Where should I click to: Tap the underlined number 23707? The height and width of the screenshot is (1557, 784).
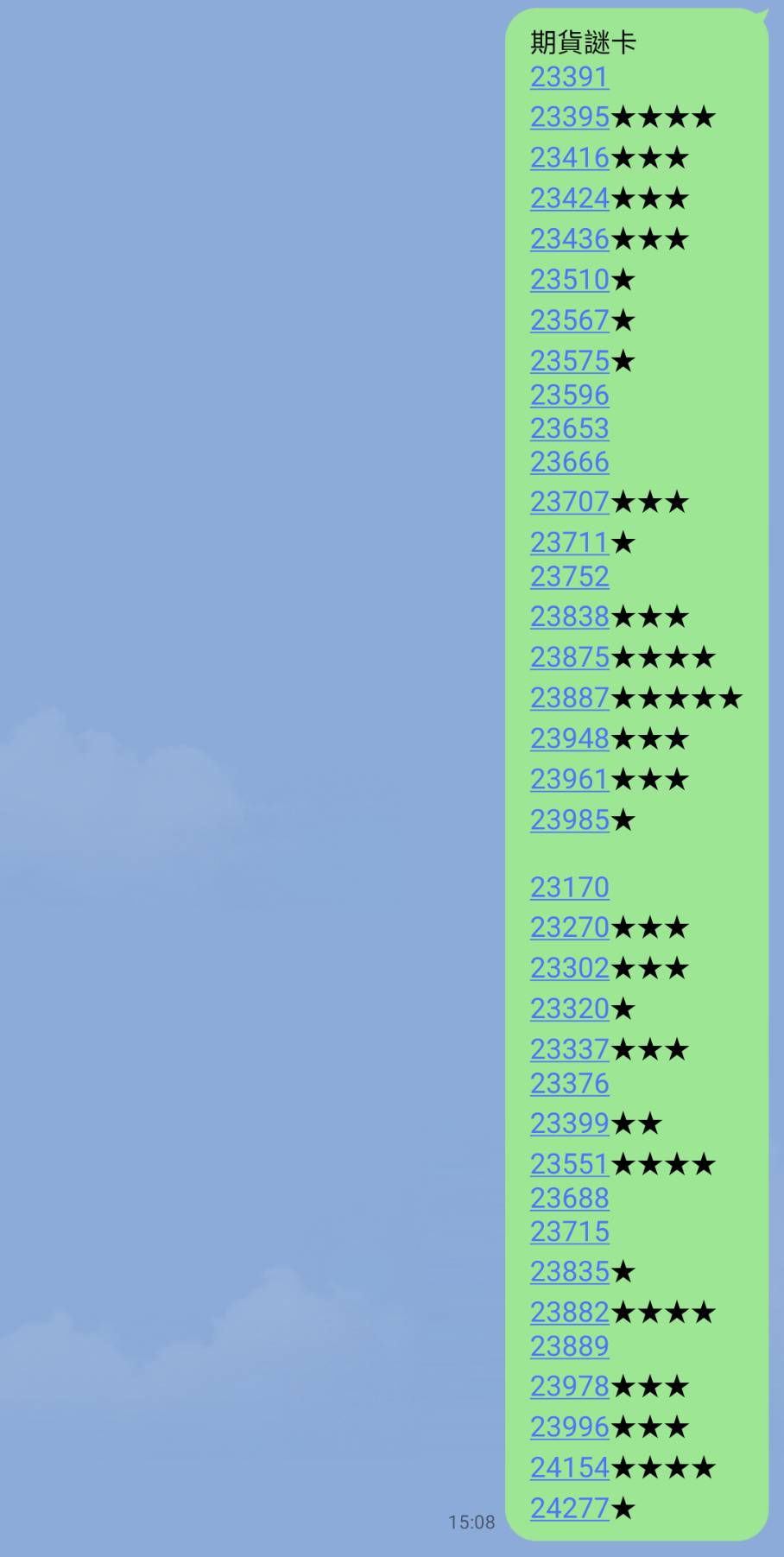[x=570, y=502]
